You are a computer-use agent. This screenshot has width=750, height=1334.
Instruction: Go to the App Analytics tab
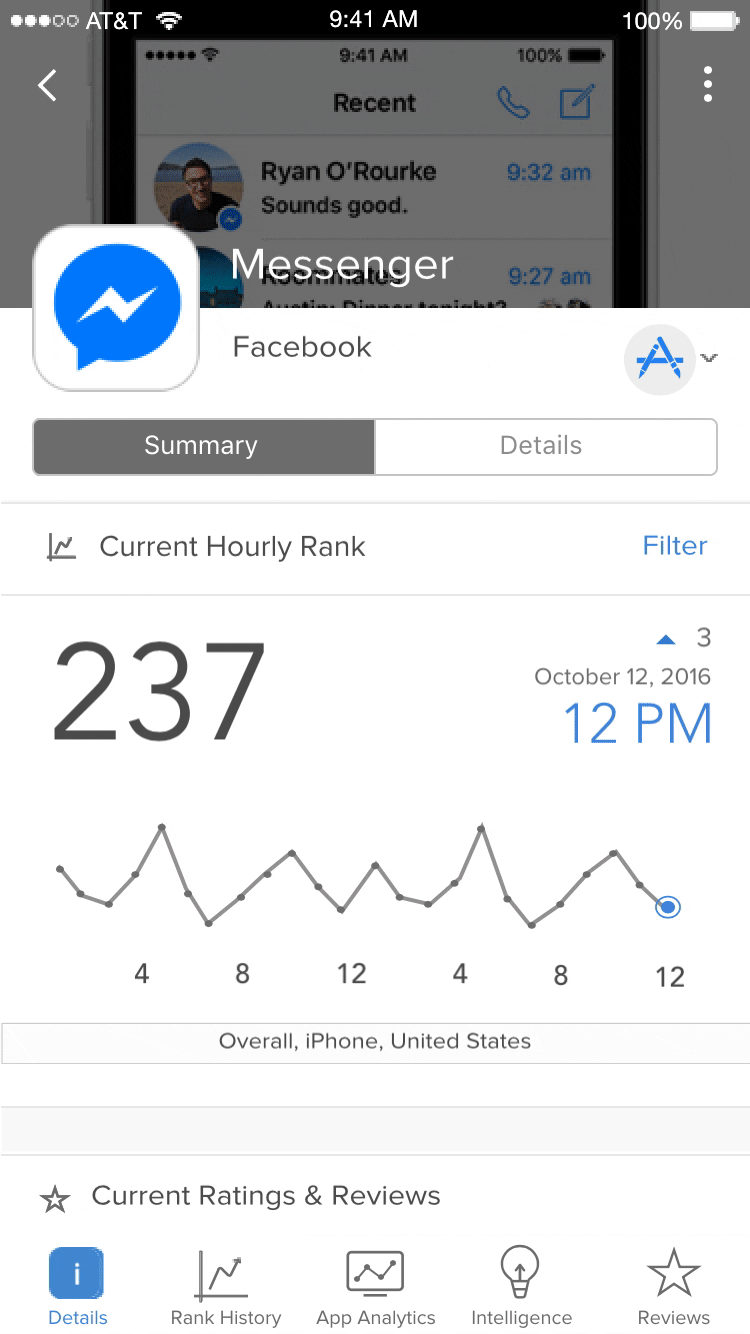pos(375,1289)
